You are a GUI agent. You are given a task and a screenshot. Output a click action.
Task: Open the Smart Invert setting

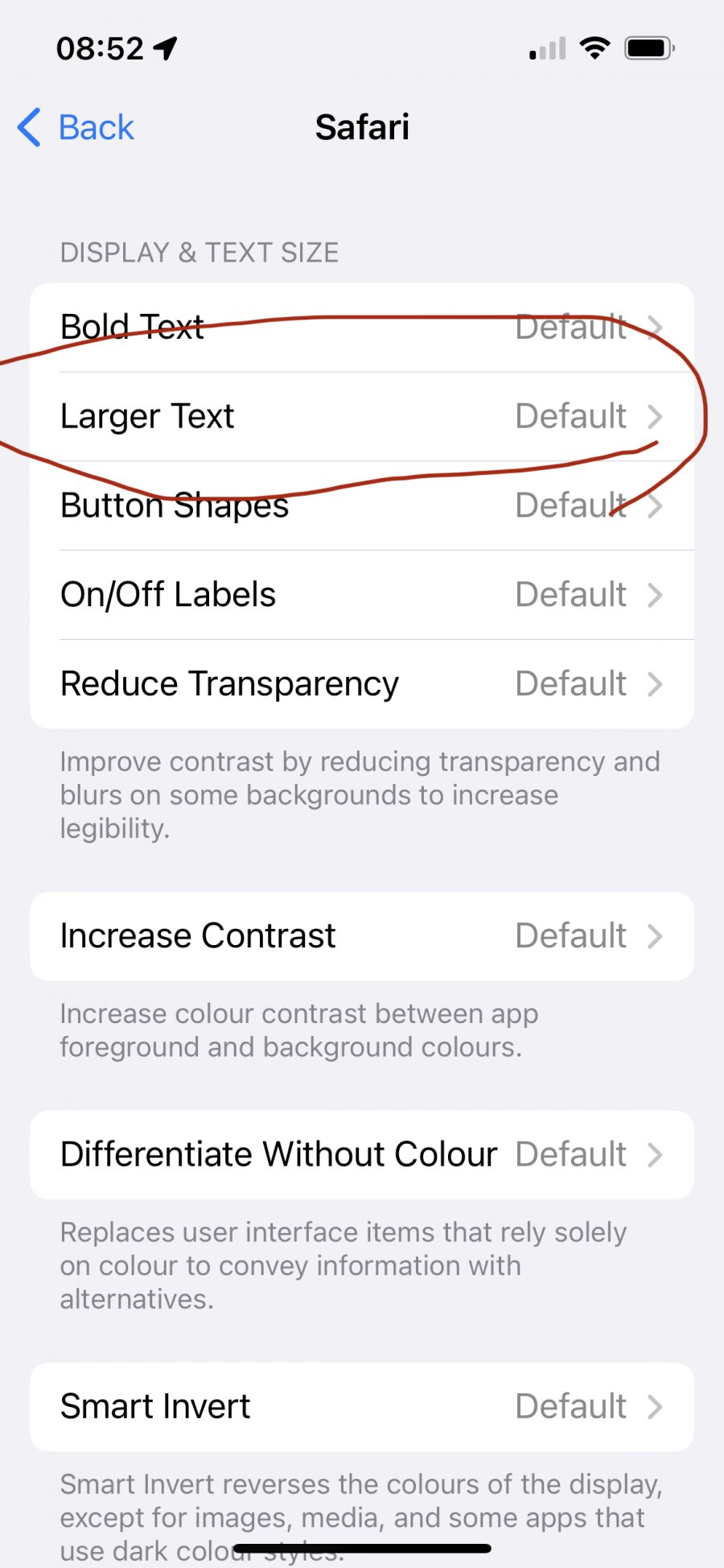pyautogui.click(x=361, y=1406)
